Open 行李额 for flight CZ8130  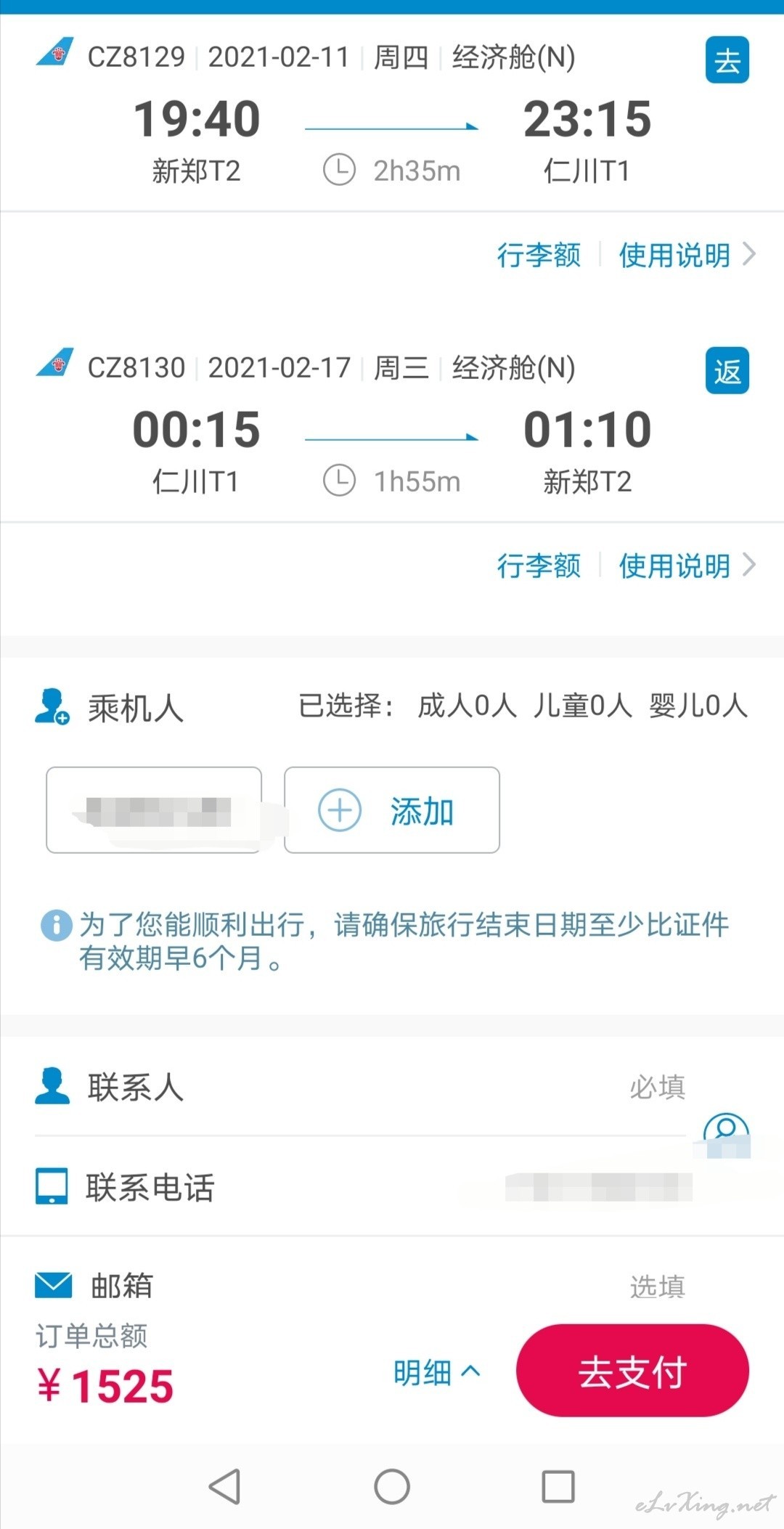[x=539, y=566]
